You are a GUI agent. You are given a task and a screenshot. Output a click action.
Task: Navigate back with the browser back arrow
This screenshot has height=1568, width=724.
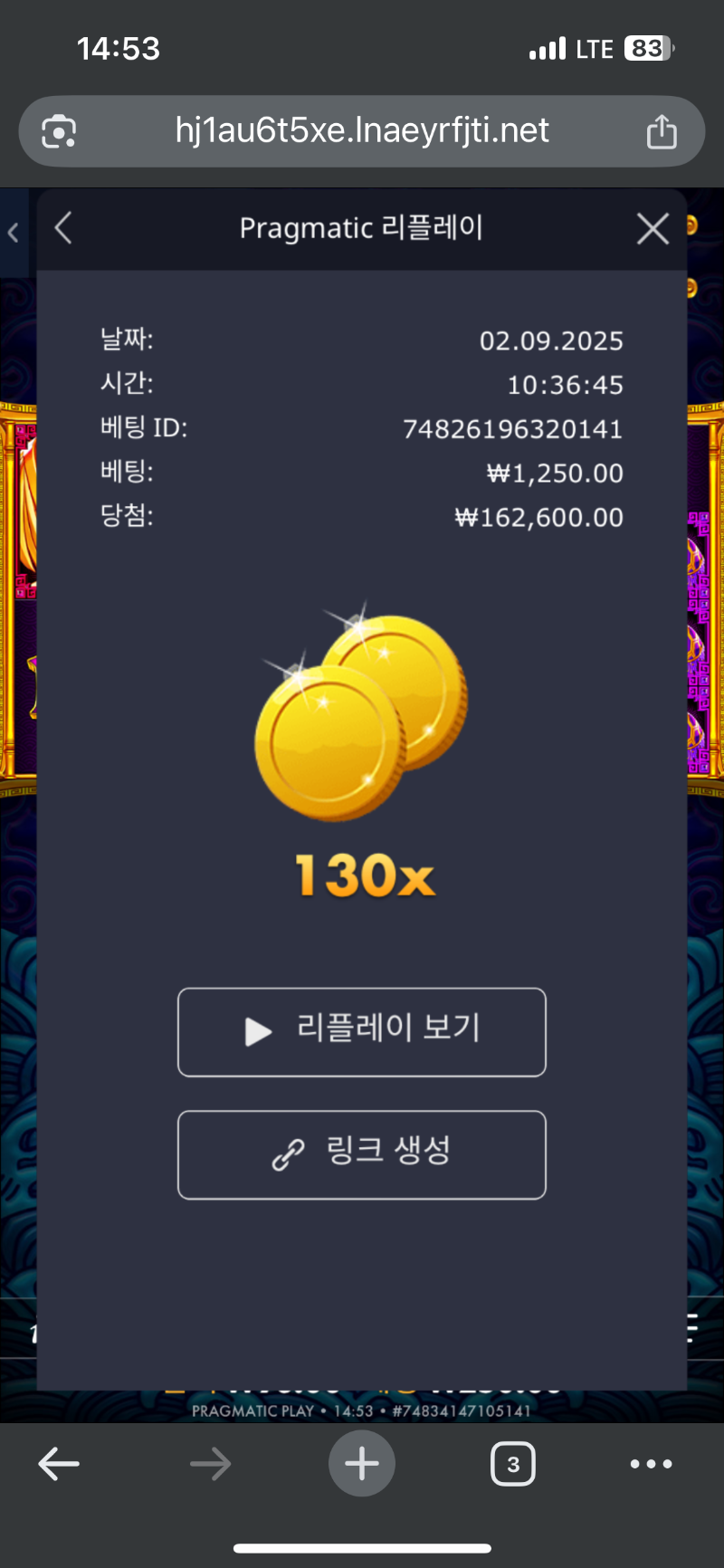(60, 1464)
